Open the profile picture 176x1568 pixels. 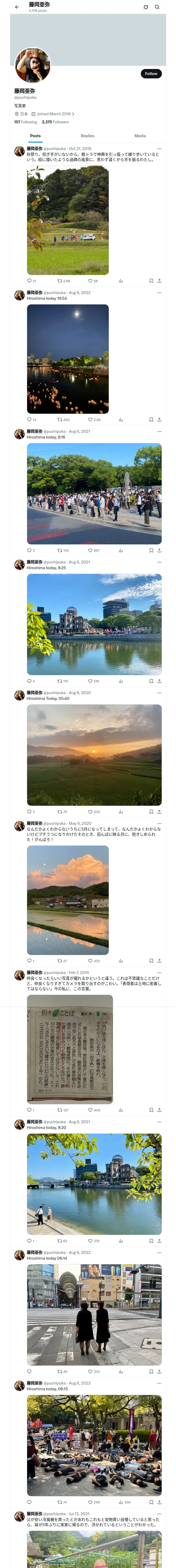click(33, 65)
